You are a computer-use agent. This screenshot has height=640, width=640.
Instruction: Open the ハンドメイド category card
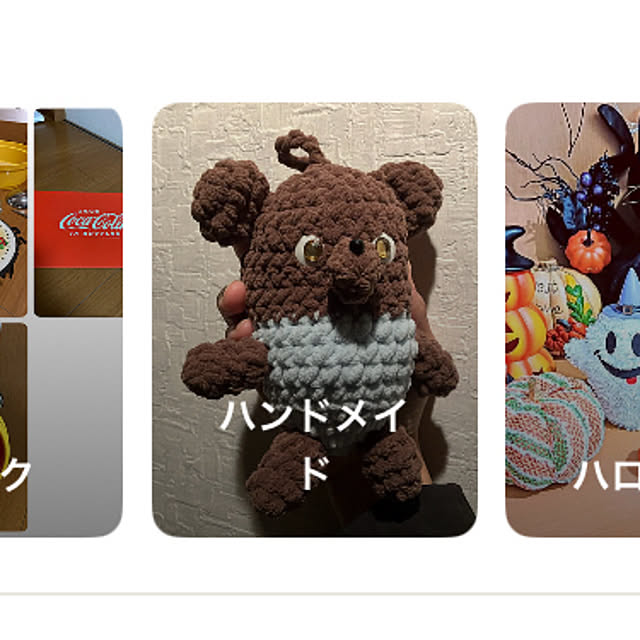pyautogui.click(x=314, y=320)
